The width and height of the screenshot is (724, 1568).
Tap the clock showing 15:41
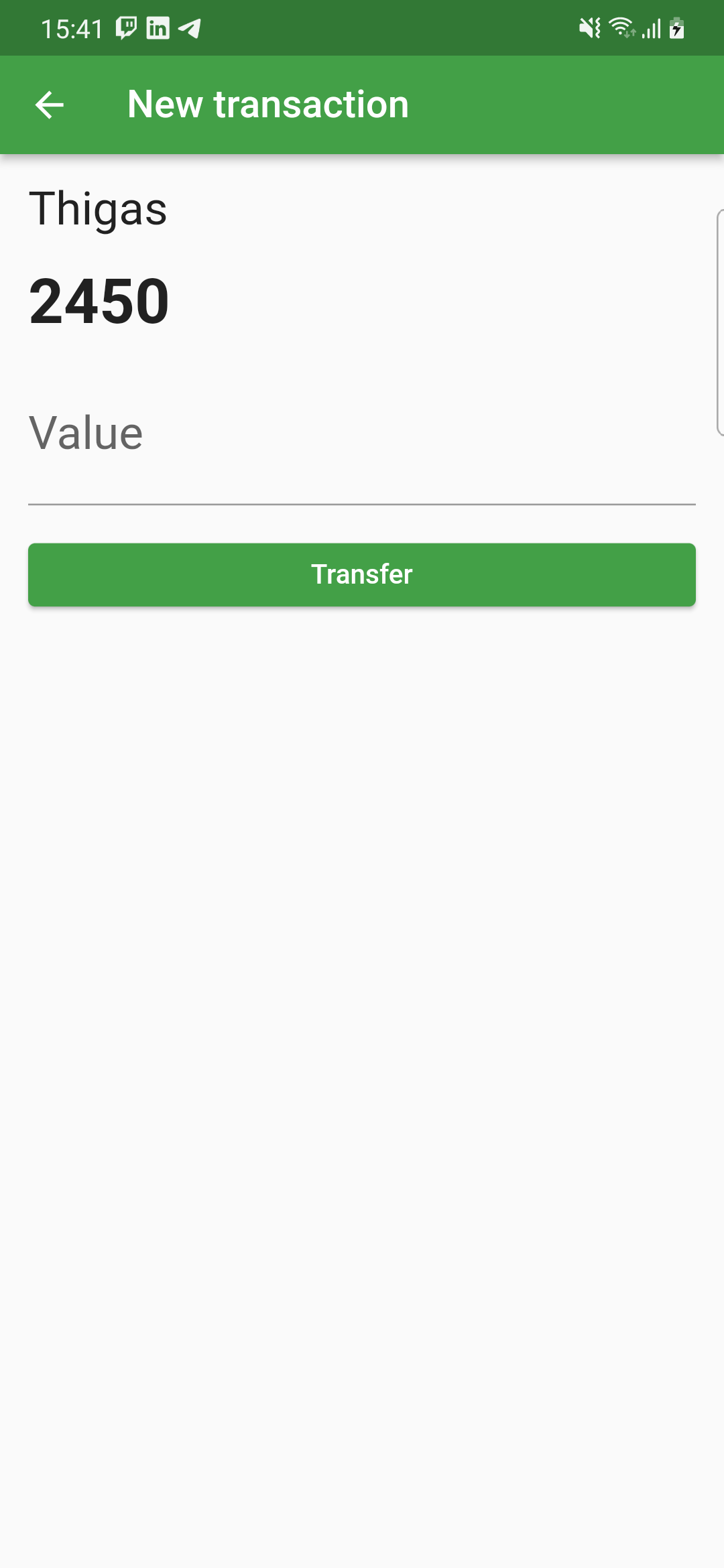[x=70, y=27]
